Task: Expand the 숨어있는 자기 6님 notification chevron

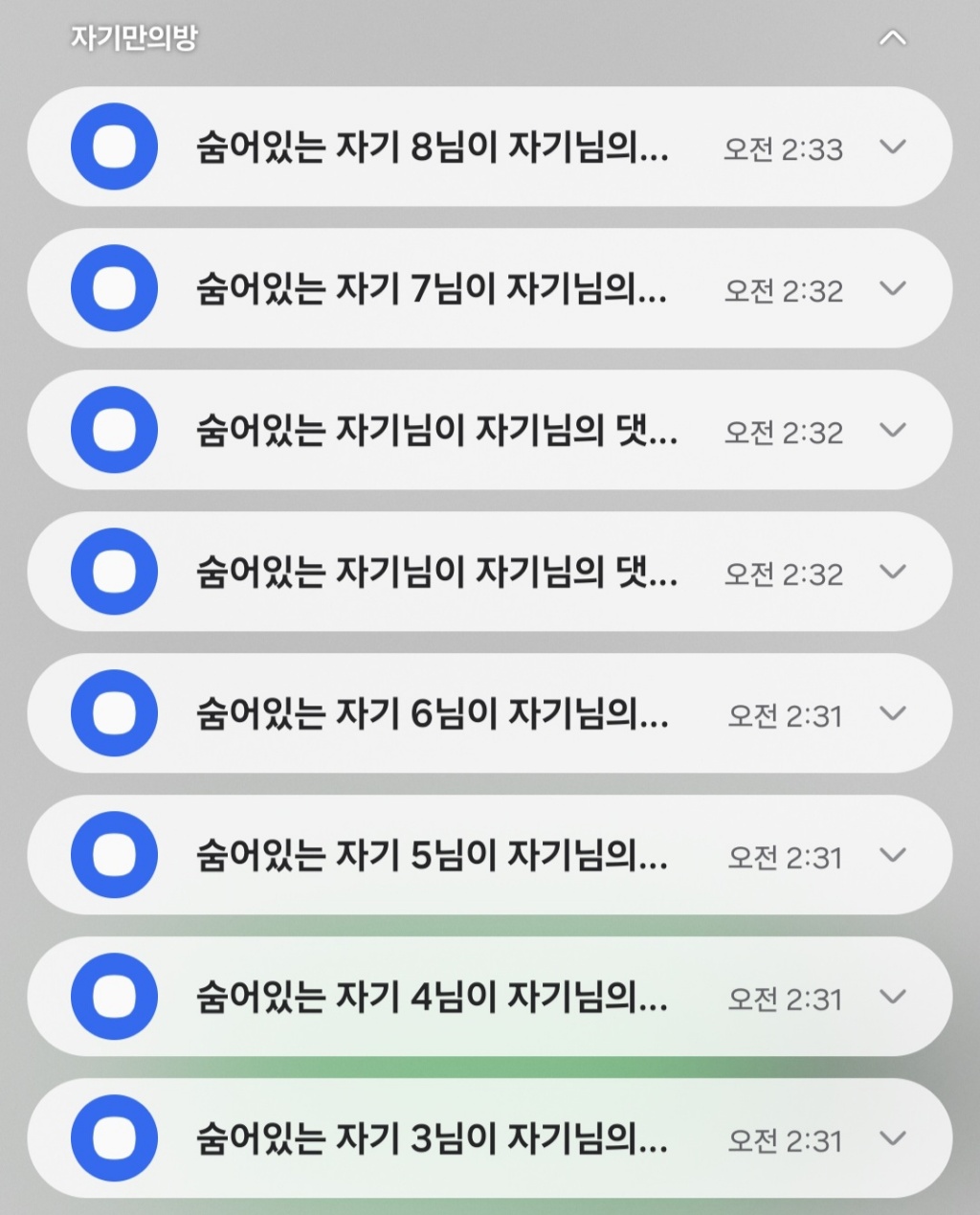Action: click(x=892, y=714)
